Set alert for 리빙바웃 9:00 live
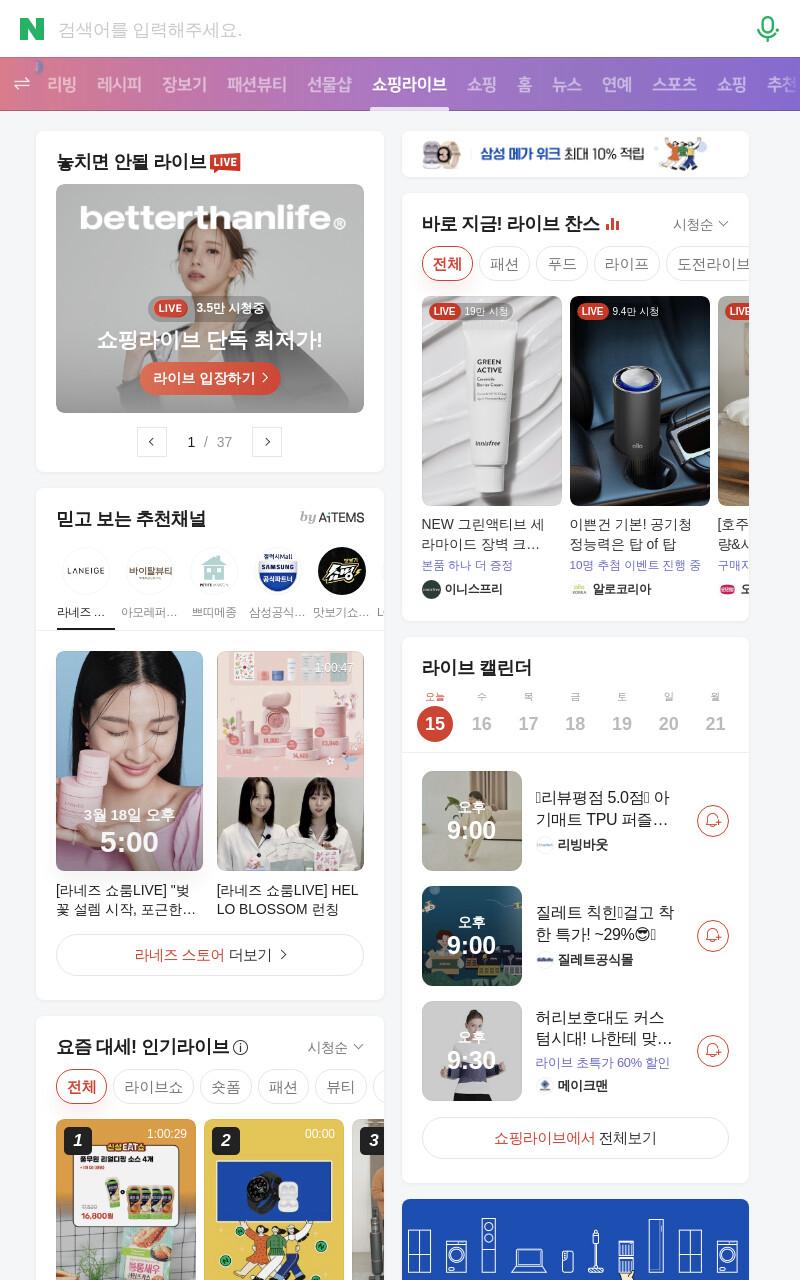This screenshot has width=800, height=1280. tap(713, 821)
